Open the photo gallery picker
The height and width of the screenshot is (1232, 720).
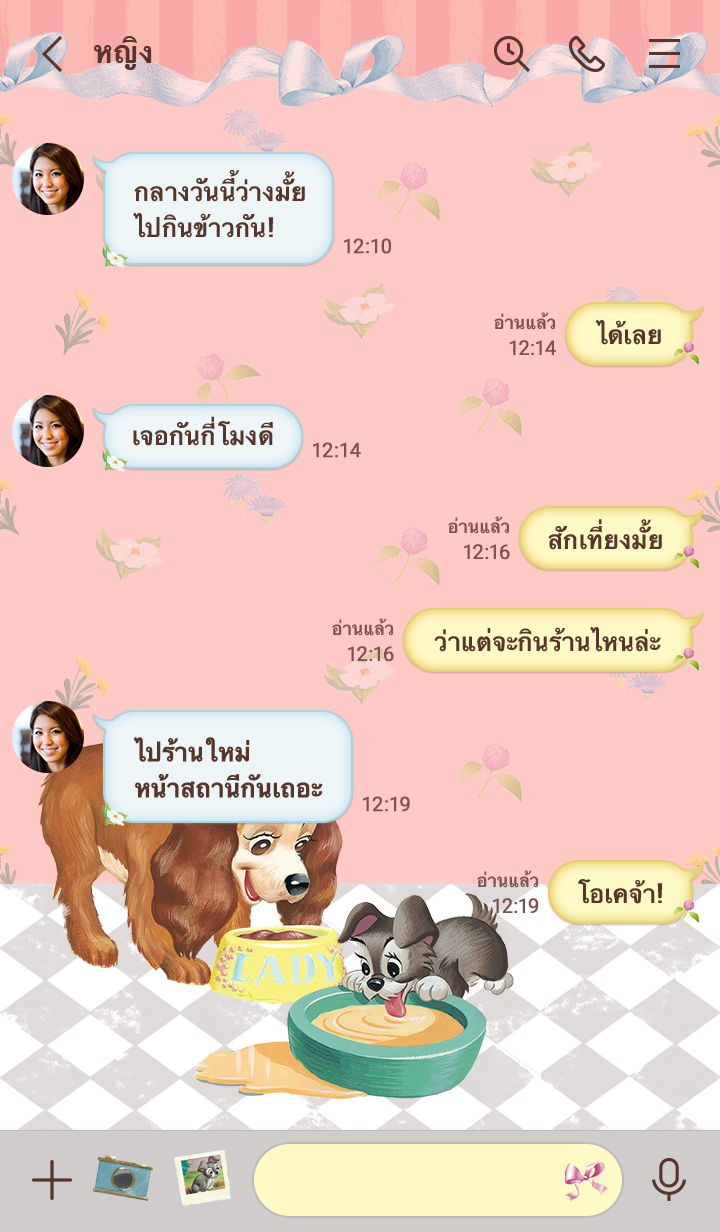tap(201, 1178)
